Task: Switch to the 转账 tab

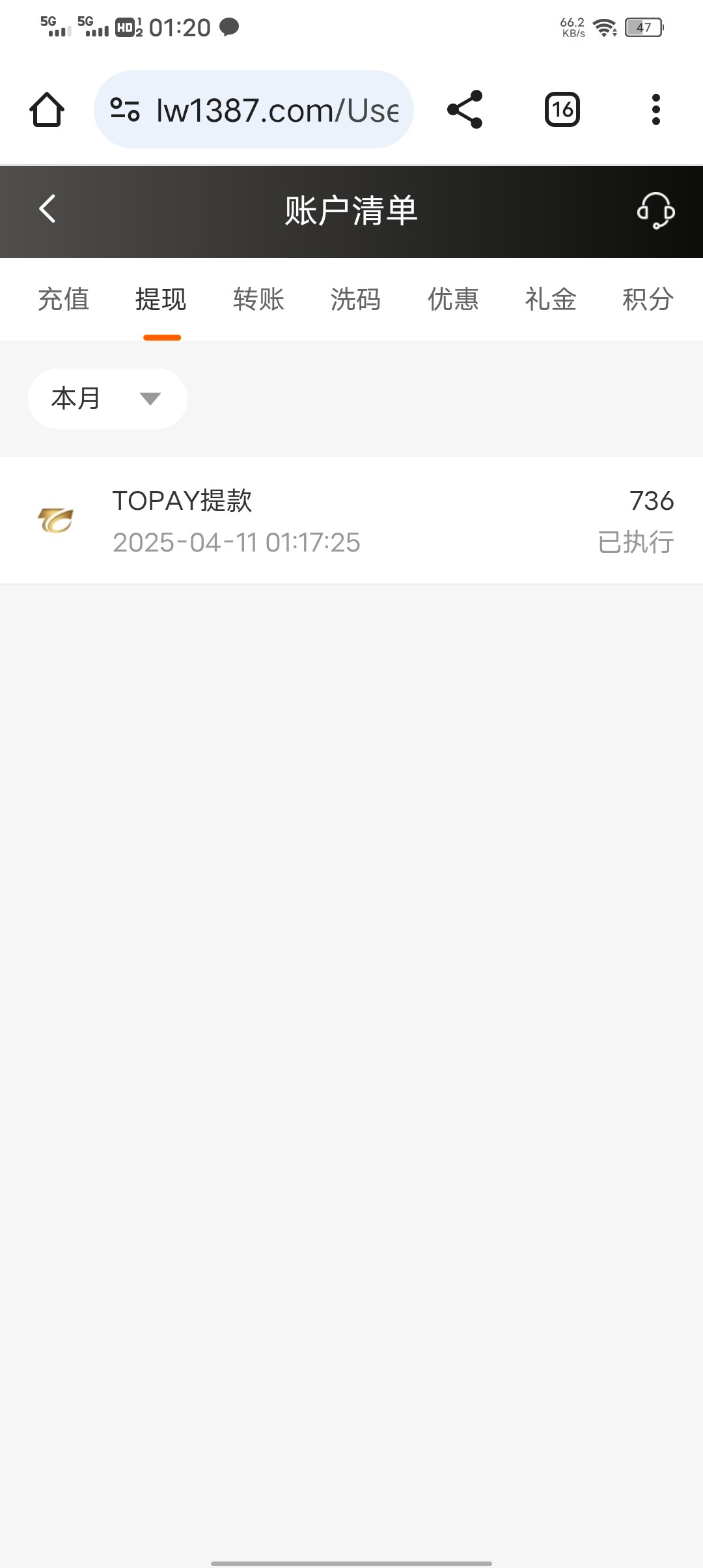Action: tap(258, 300)
